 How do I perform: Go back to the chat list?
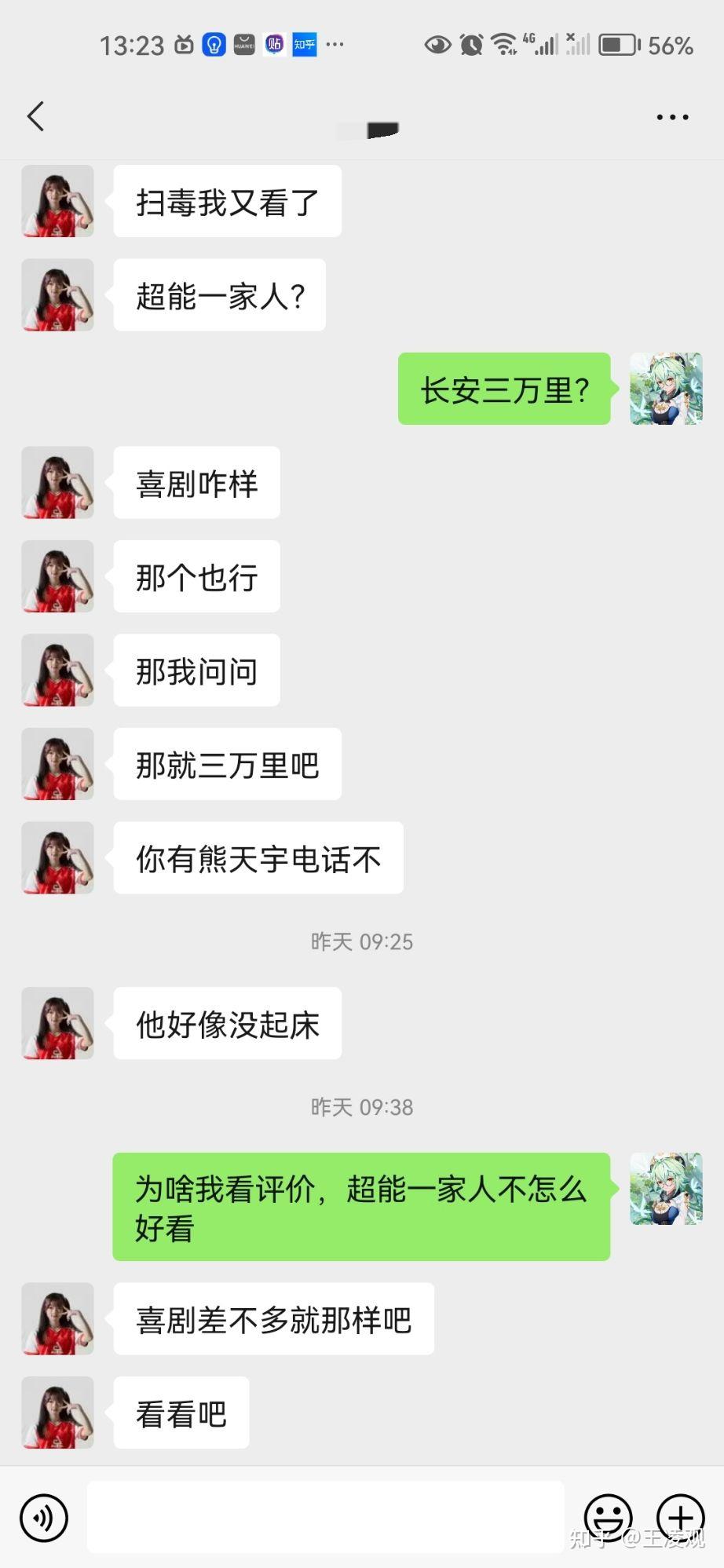35,116
